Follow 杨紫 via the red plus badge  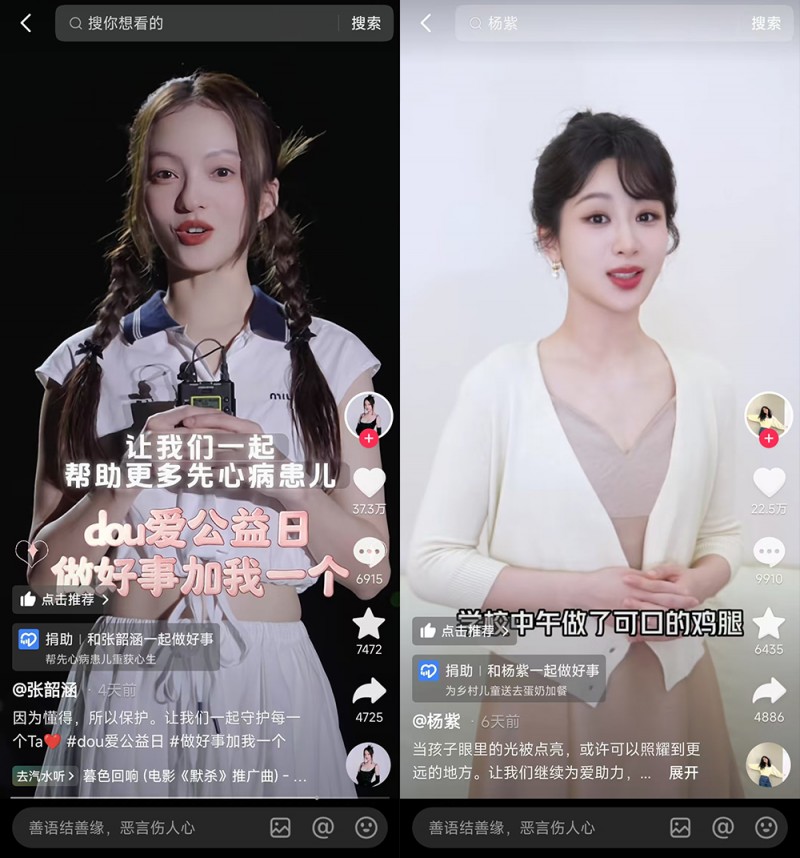(x=769, y=438)
